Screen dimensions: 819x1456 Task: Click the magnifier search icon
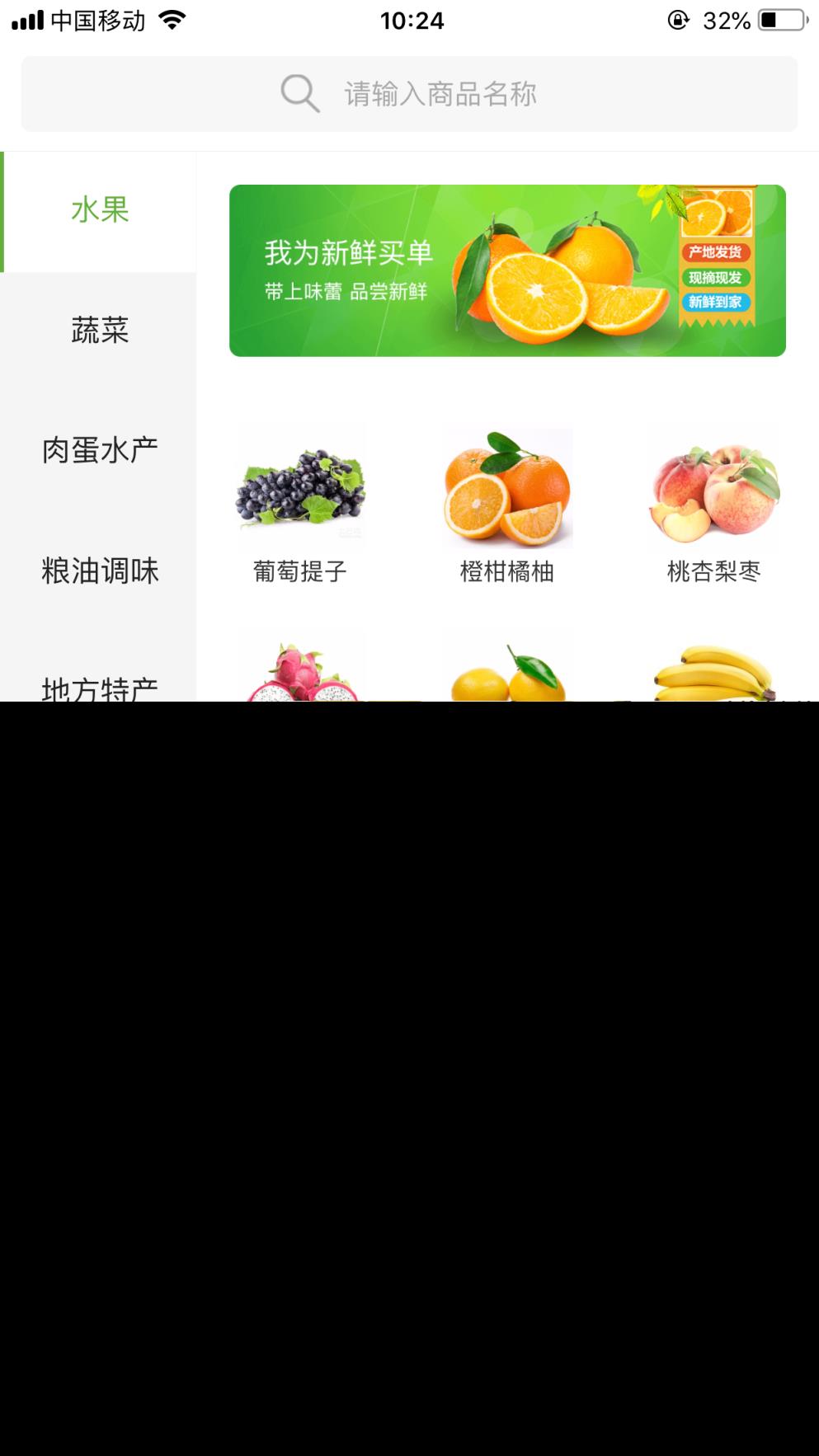tap(299, 92)
